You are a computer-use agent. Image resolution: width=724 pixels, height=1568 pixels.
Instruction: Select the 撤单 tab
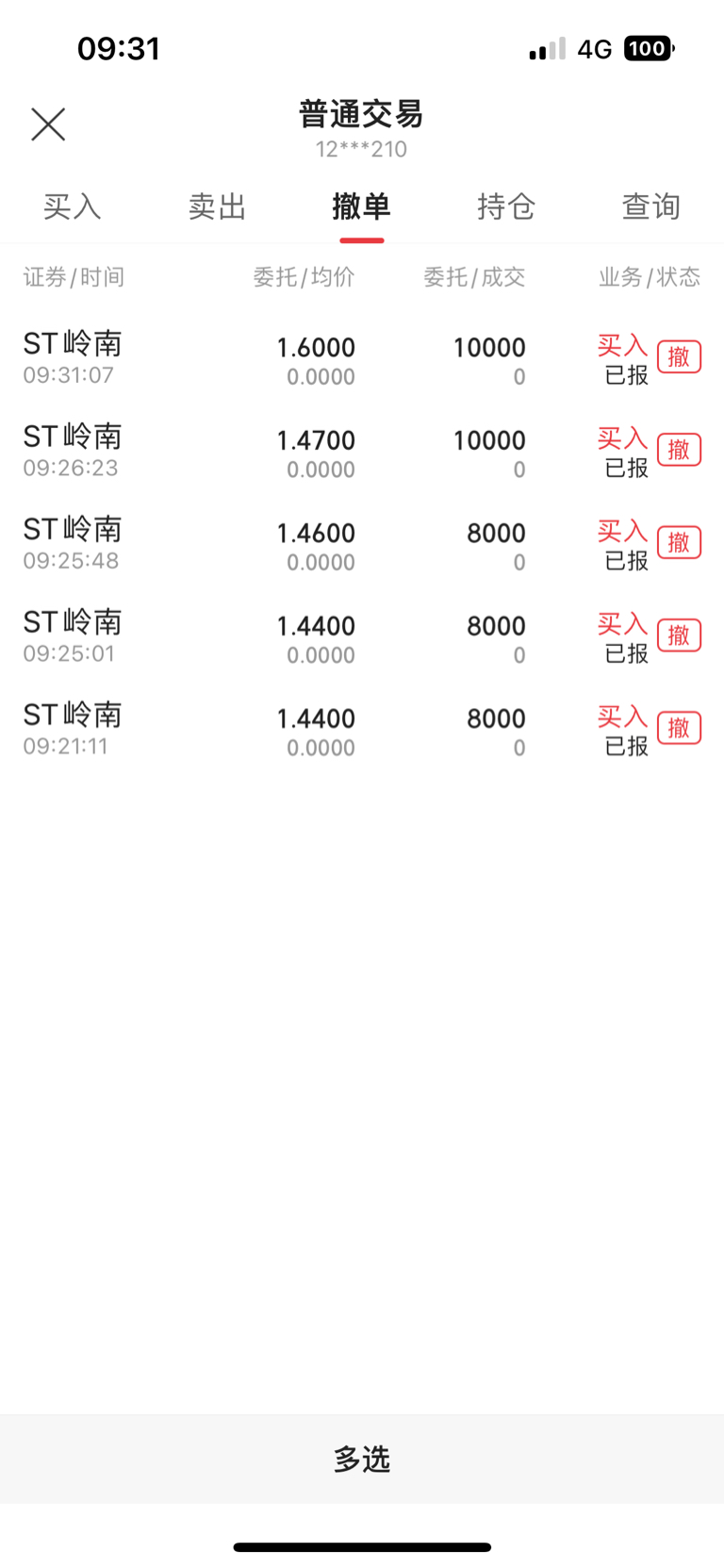tap(362, 206)
